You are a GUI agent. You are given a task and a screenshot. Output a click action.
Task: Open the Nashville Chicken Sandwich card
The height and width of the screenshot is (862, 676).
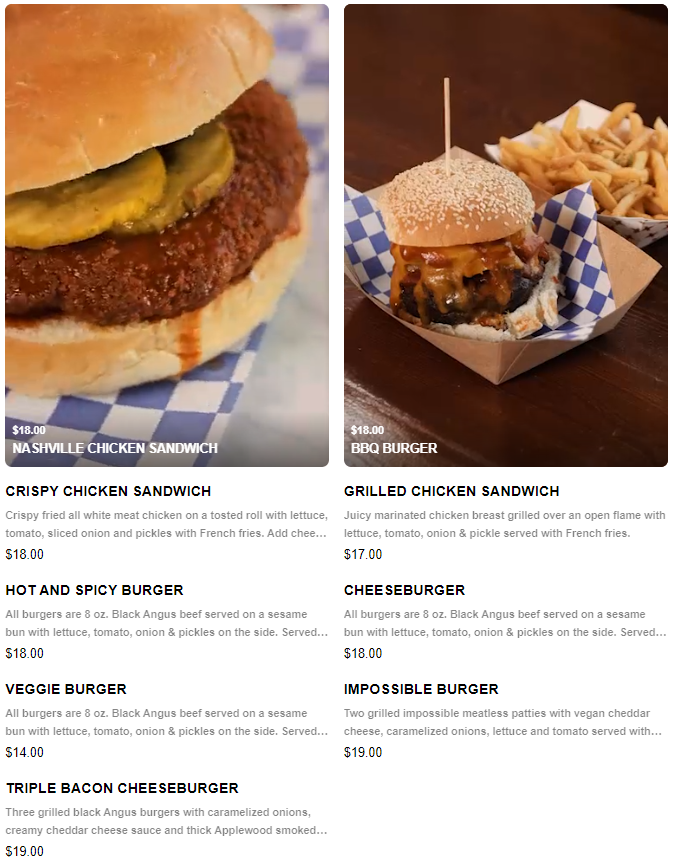pos(167,235)
